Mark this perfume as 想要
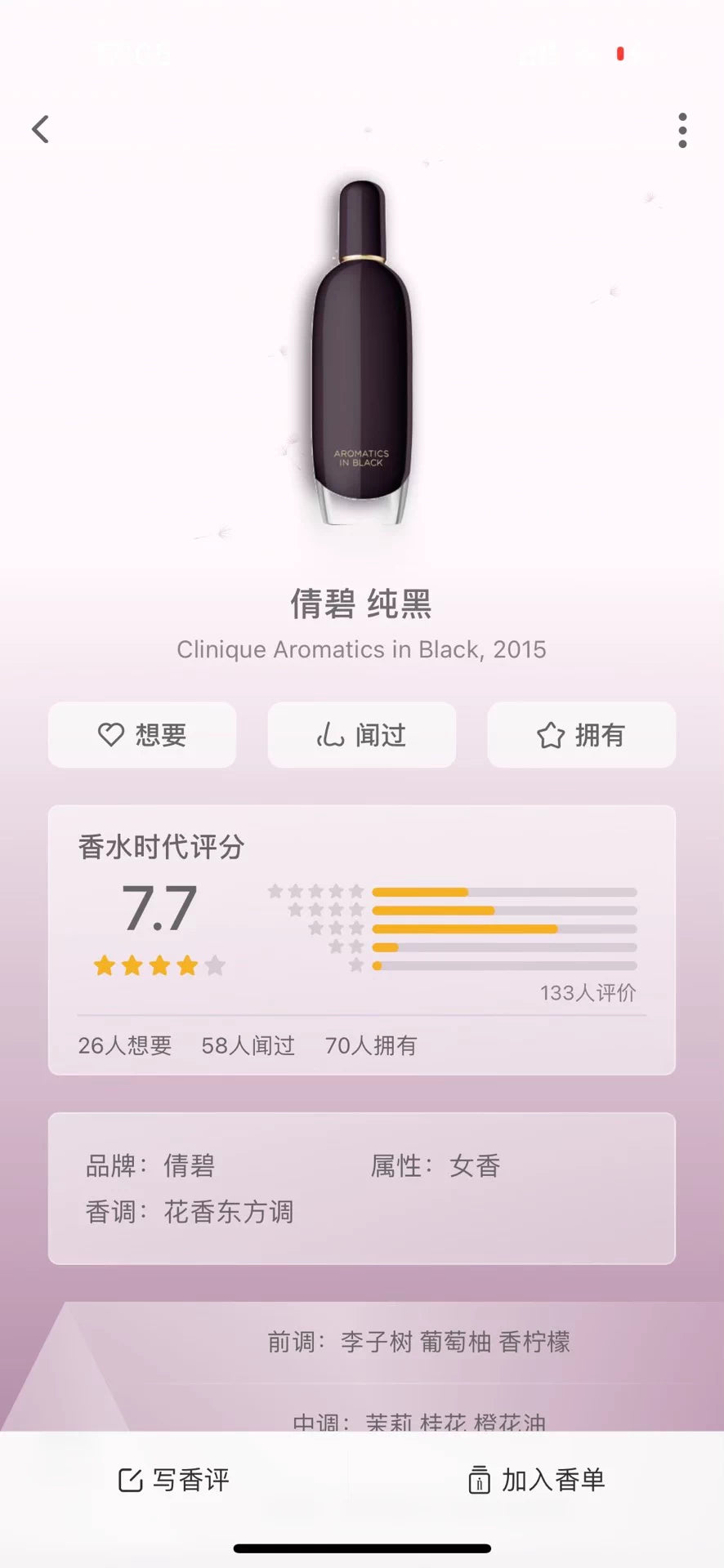The image size is (724, 1568). click(x=141, y=735)
